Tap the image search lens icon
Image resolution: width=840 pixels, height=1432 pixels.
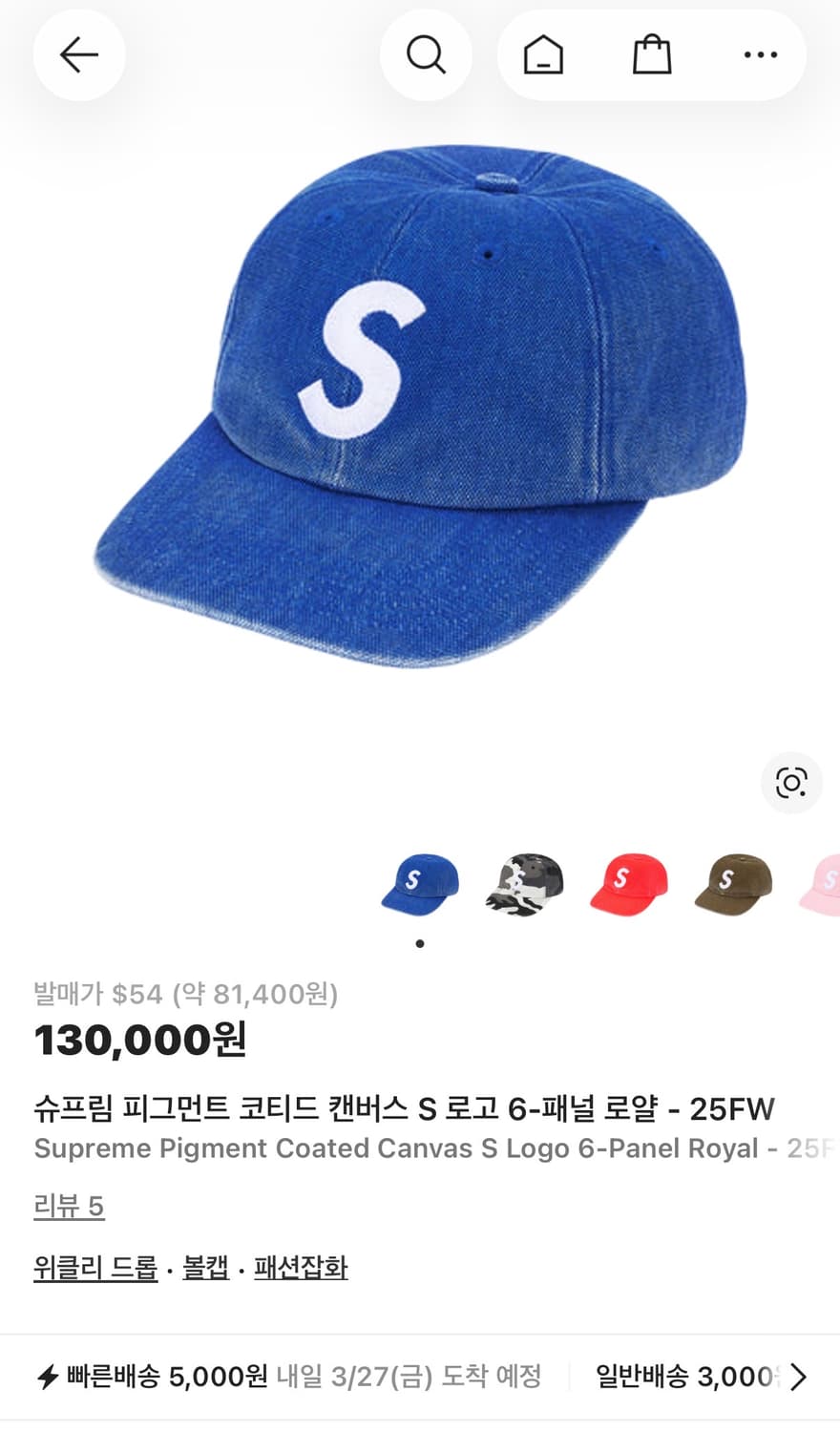point(791,783)
